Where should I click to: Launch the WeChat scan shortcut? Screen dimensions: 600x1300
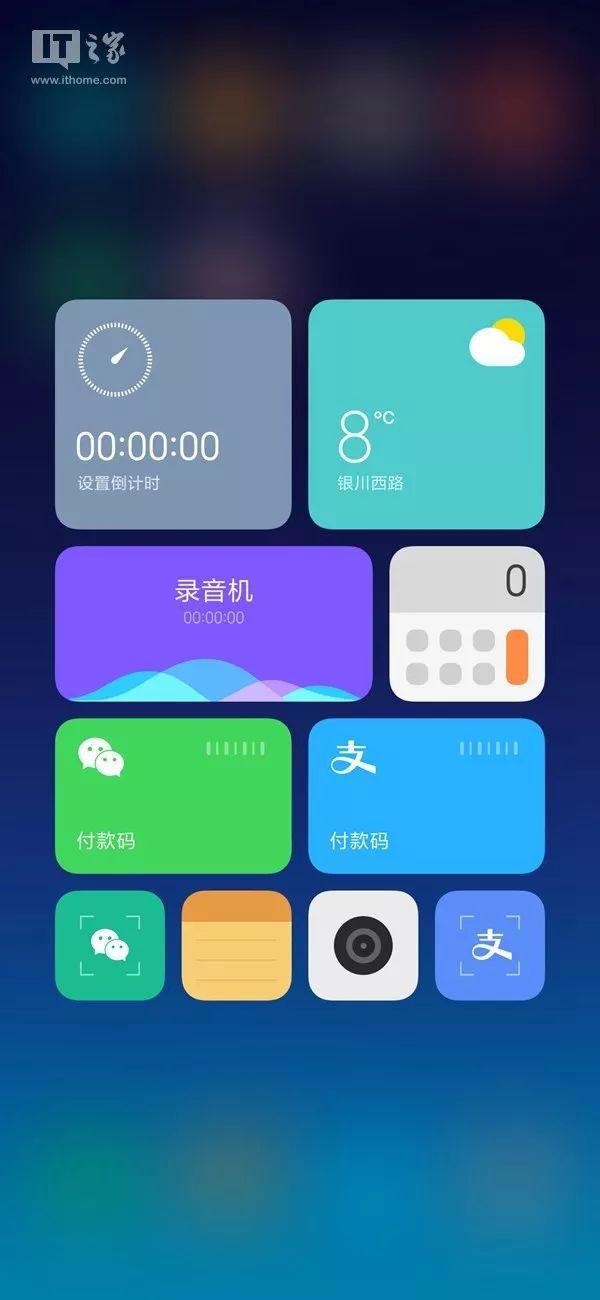(110, 945)
